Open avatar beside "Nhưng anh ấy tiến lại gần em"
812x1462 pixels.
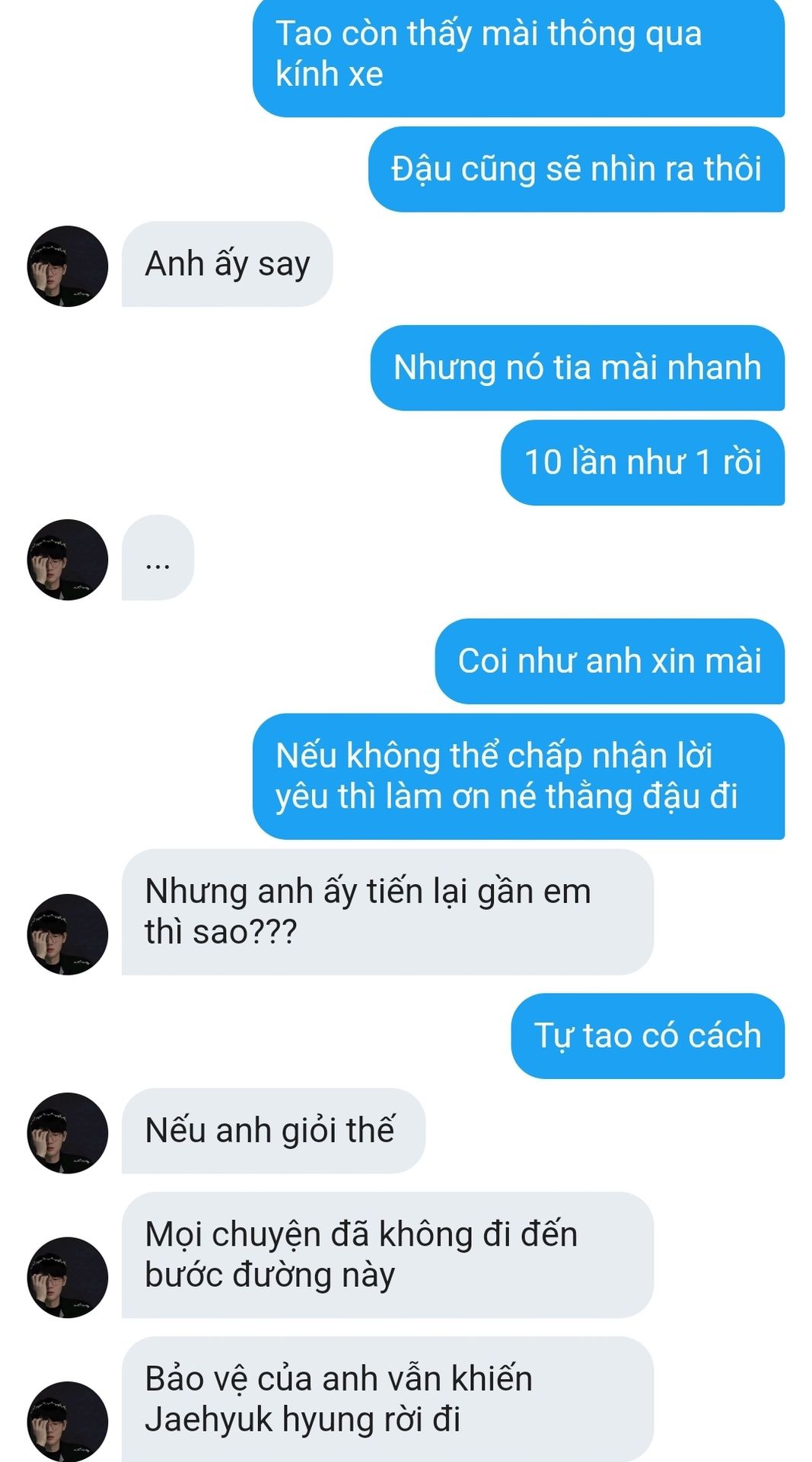(x=68, y=934)
